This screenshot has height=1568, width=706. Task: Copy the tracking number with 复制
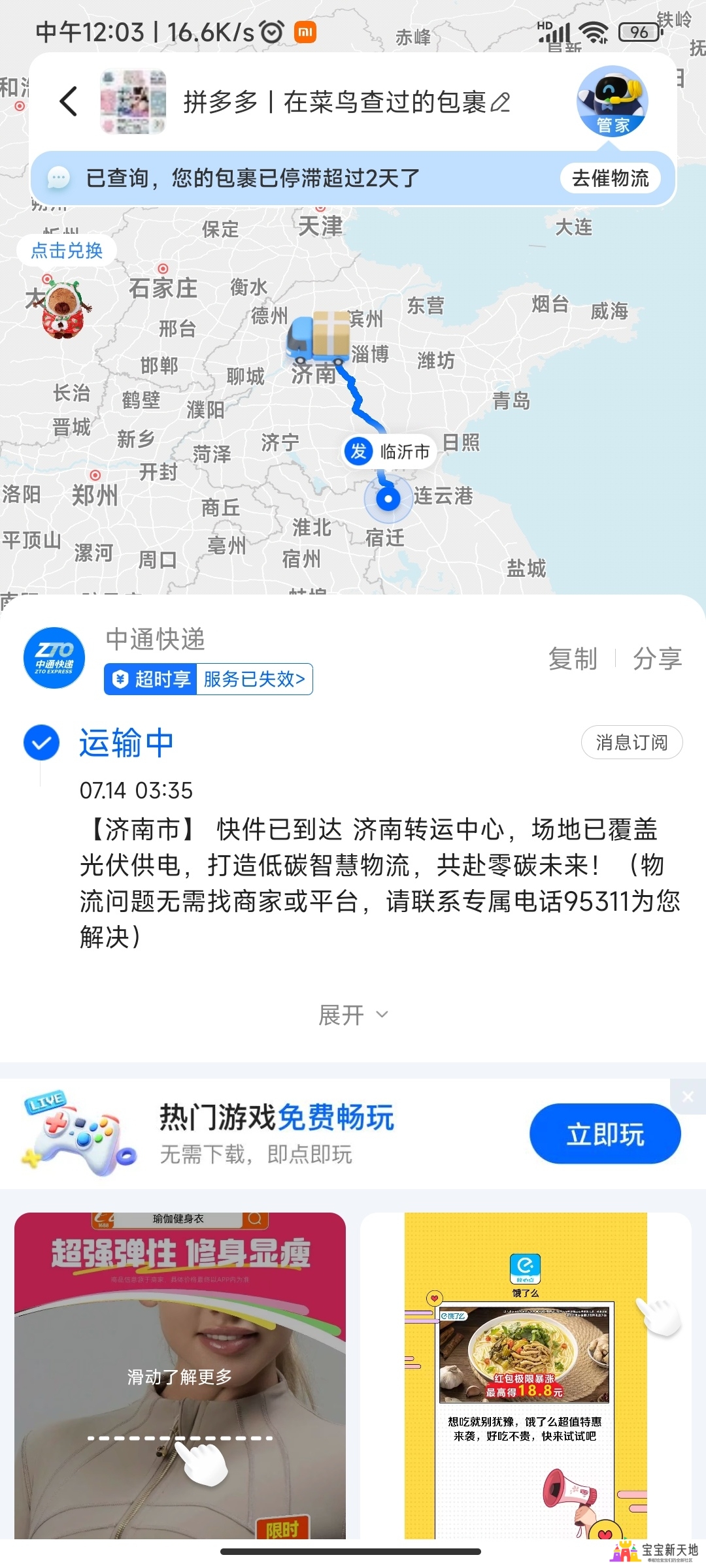pyautogui.click(x=573, y=659)
